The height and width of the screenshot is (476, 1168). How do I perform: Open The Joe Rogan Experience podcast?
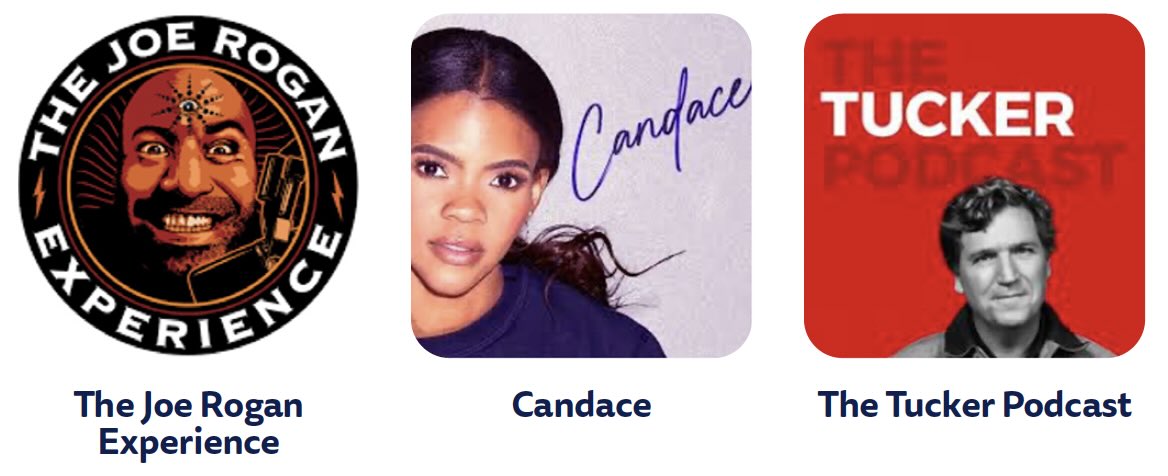point(188,184)
